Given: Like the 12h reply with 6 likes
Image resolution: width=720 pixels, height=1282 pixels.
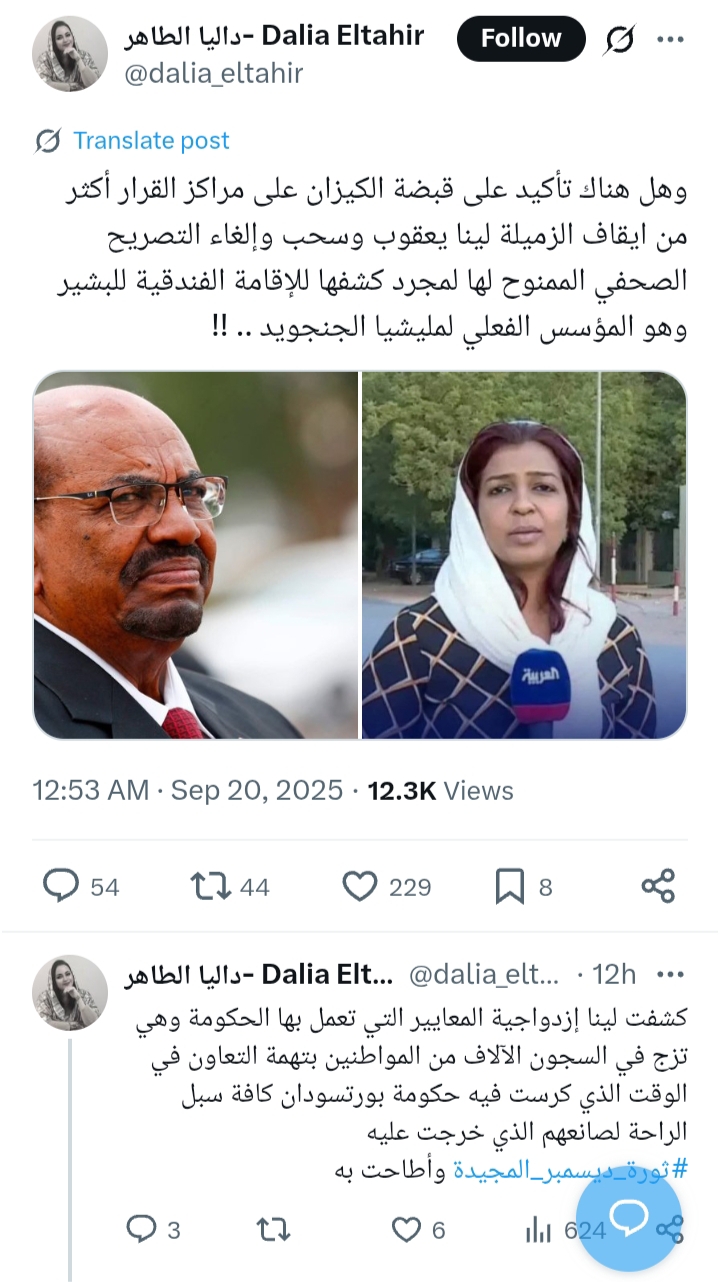Looking at the screenshot, I should coord(405,1229).
